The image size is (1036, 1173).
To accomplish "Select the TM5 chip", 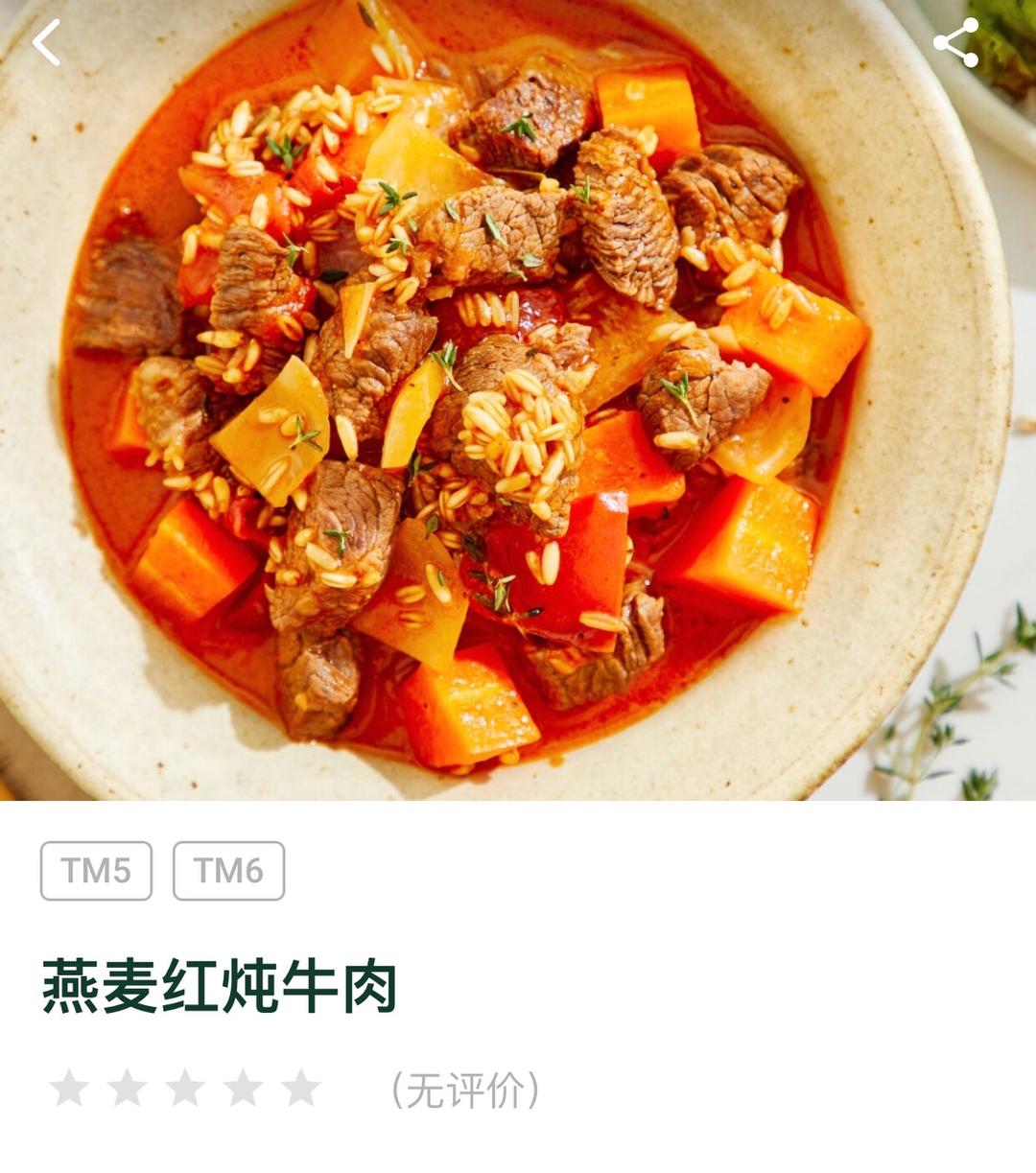I will click(x=96, y=871).
